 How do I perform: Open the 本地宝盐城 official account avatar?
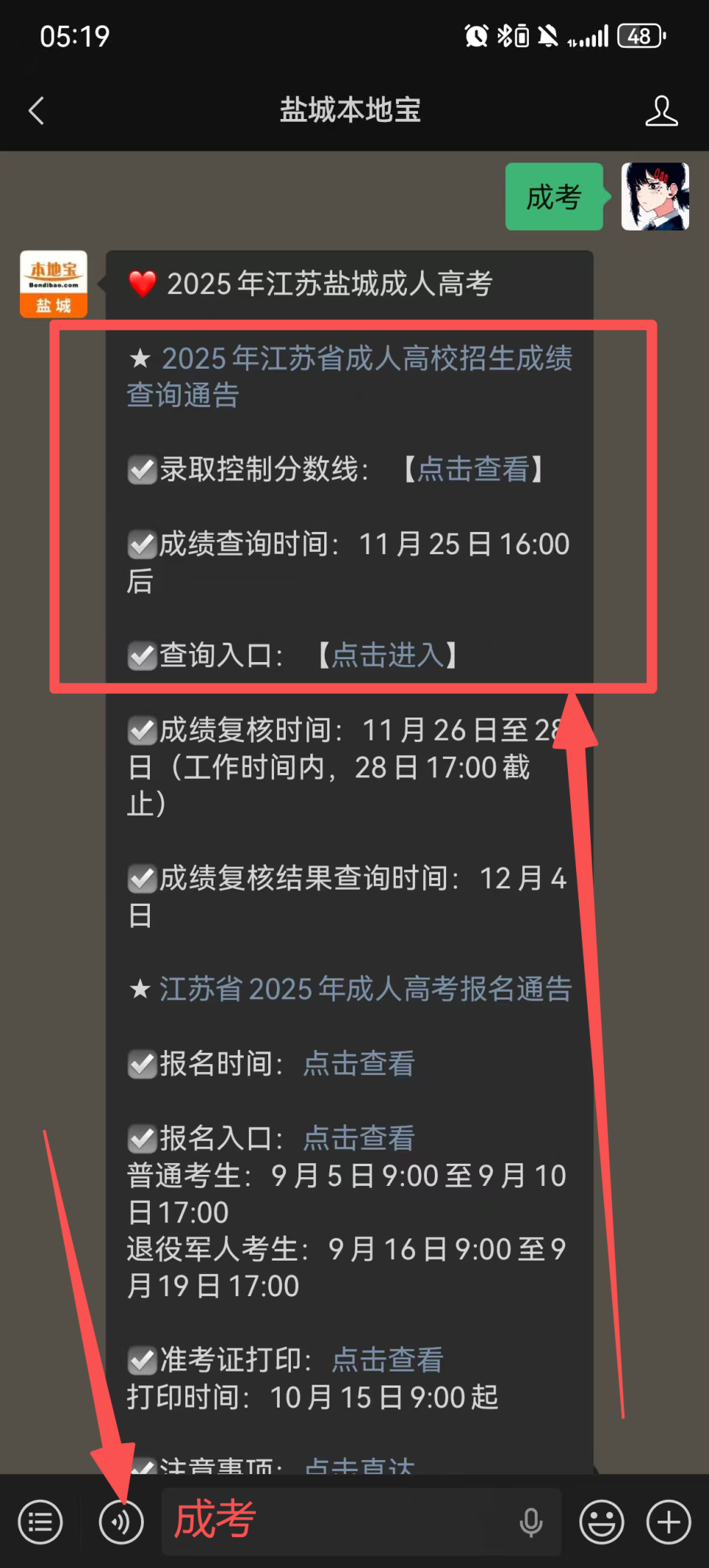pos(52,284)
